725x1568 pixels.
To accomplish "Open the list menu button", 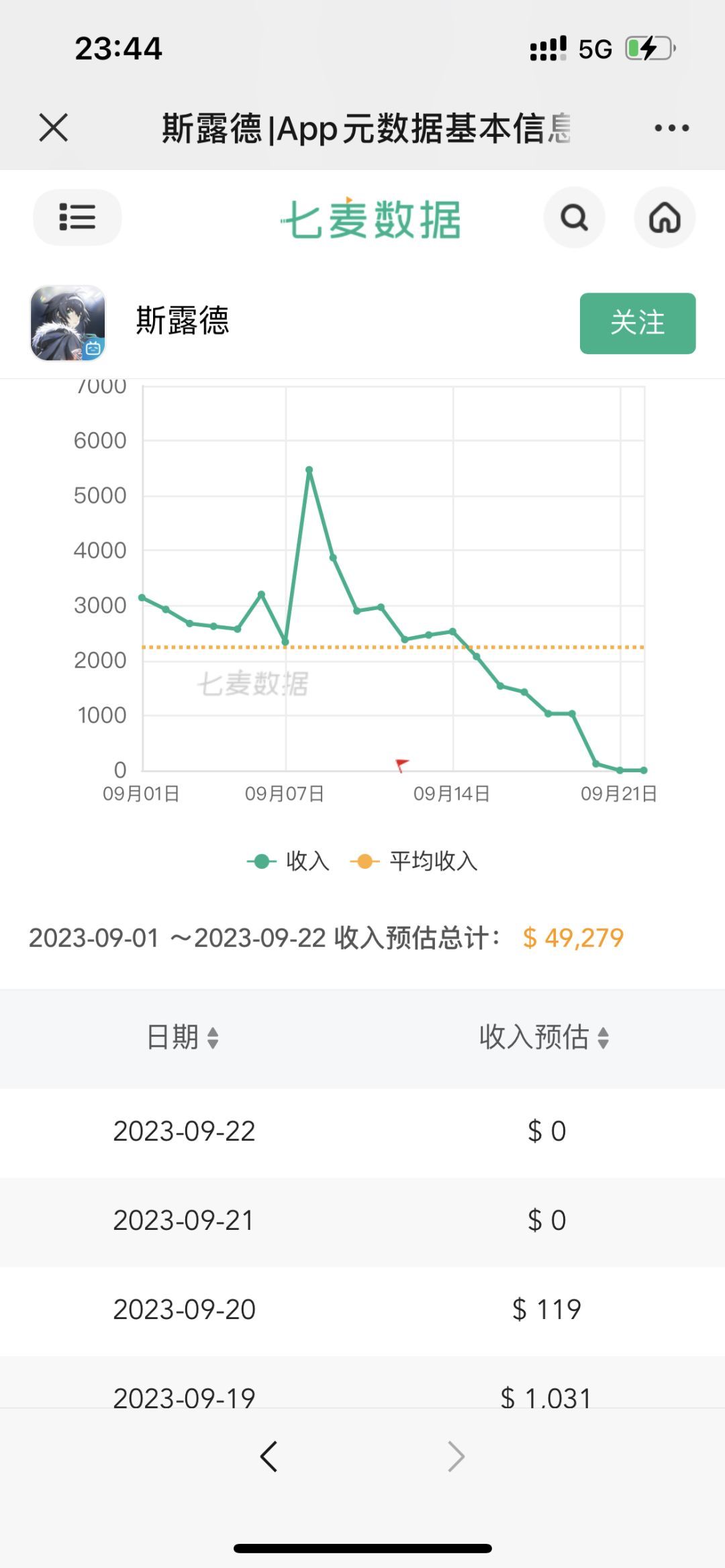I will point(77,217).
